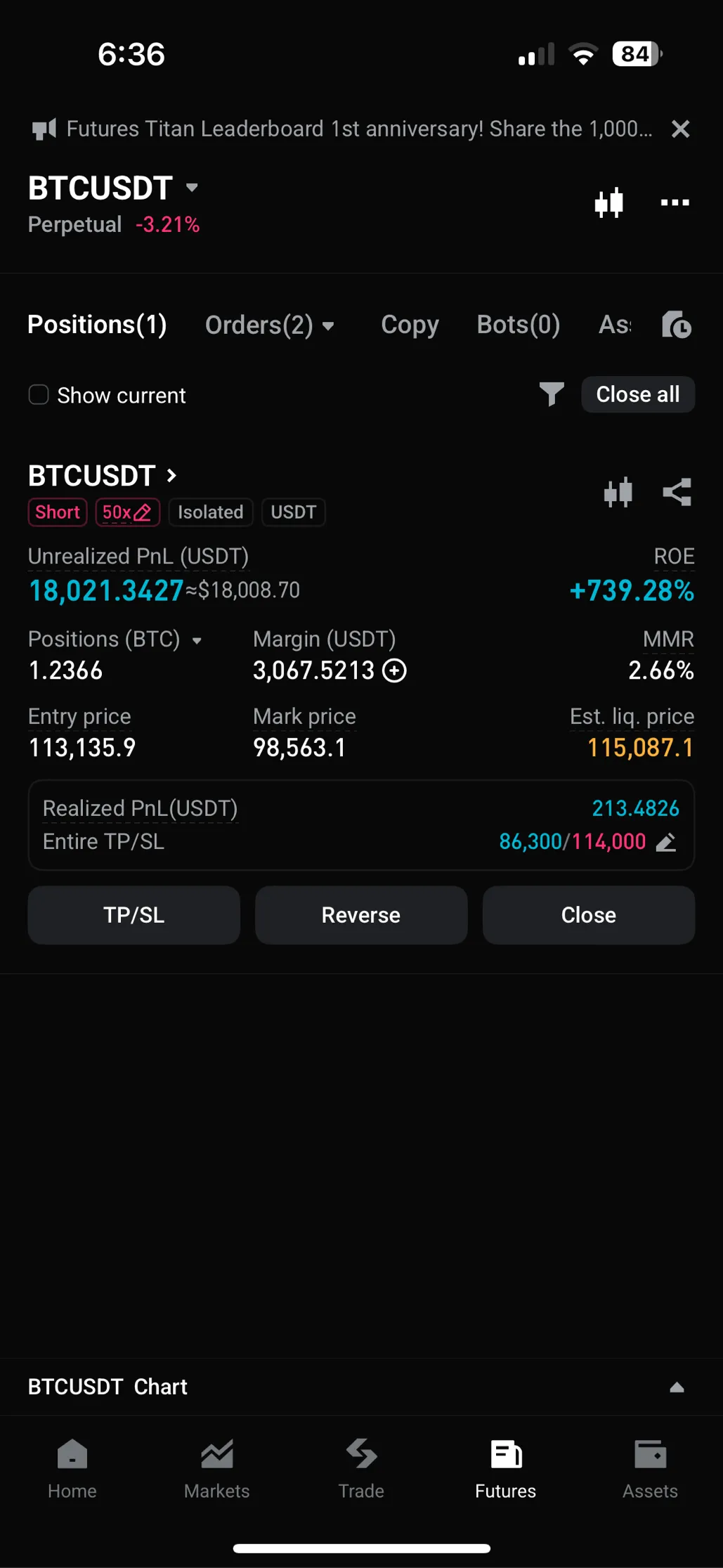The width and height of the screenshot is (723, 1568).
Task: Dismiss the Futures Titan Leaderboard announcement
Action: tap(679, 129)
